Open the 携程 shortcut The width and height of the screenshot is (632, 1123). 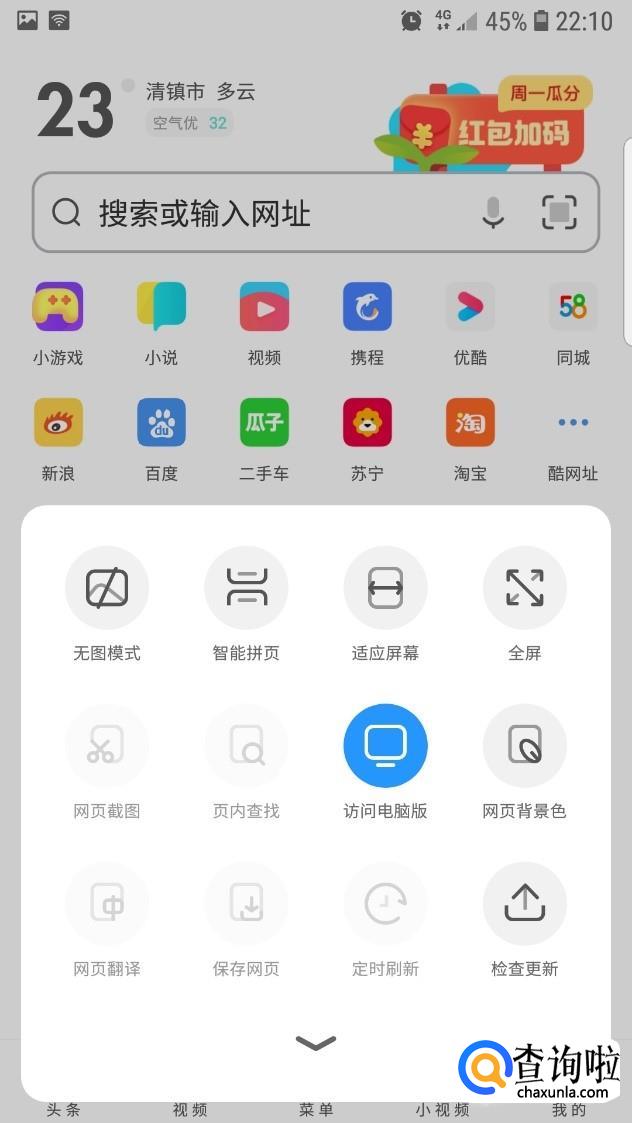coord(367,307)
